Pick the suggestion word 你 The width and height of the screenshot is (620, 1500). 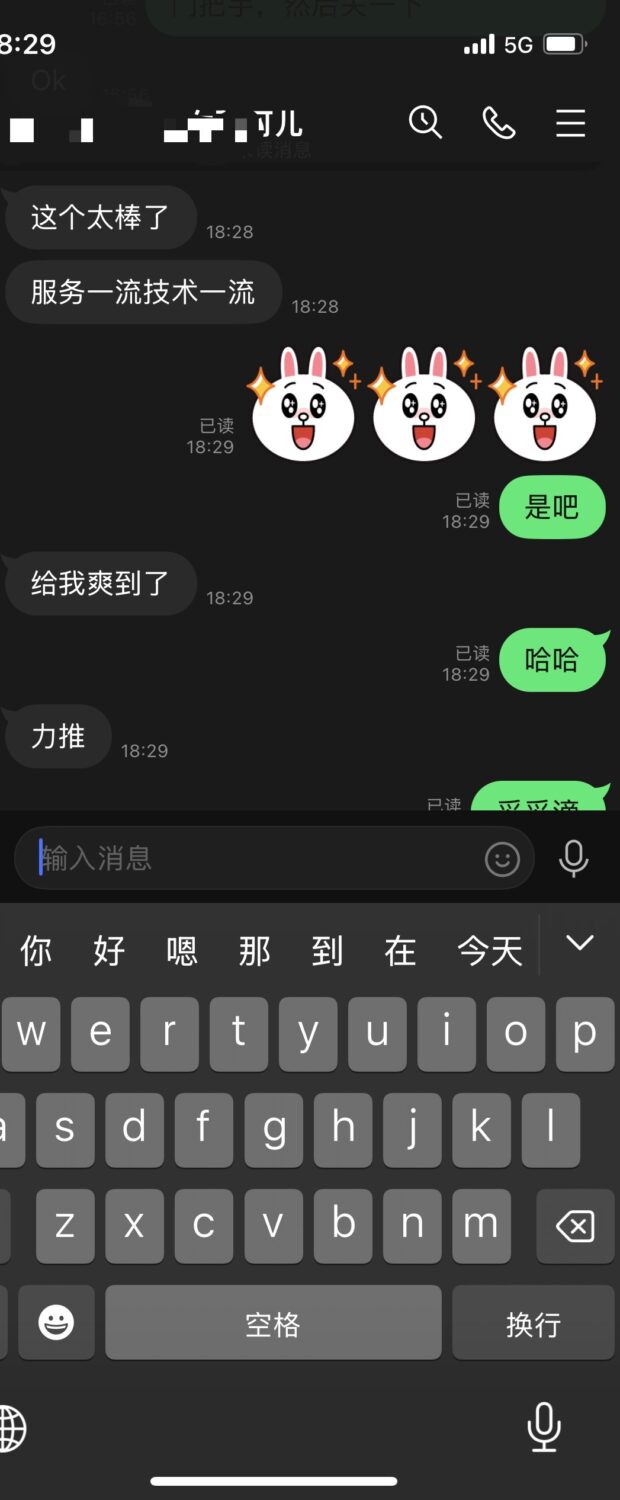click(36, 950)
